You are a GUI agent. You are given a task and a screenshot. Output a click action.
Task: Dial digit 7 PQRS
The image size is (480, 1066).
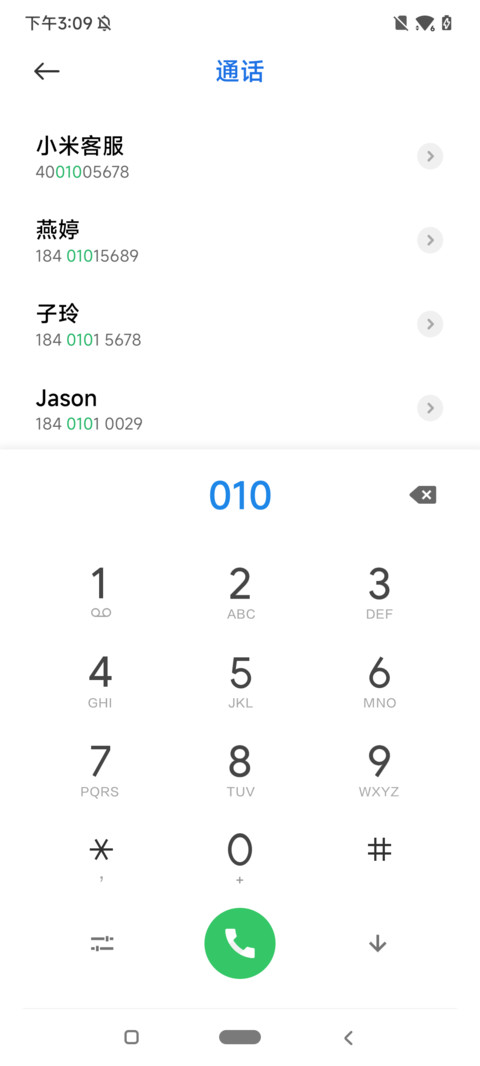click(x=100, y=771)
